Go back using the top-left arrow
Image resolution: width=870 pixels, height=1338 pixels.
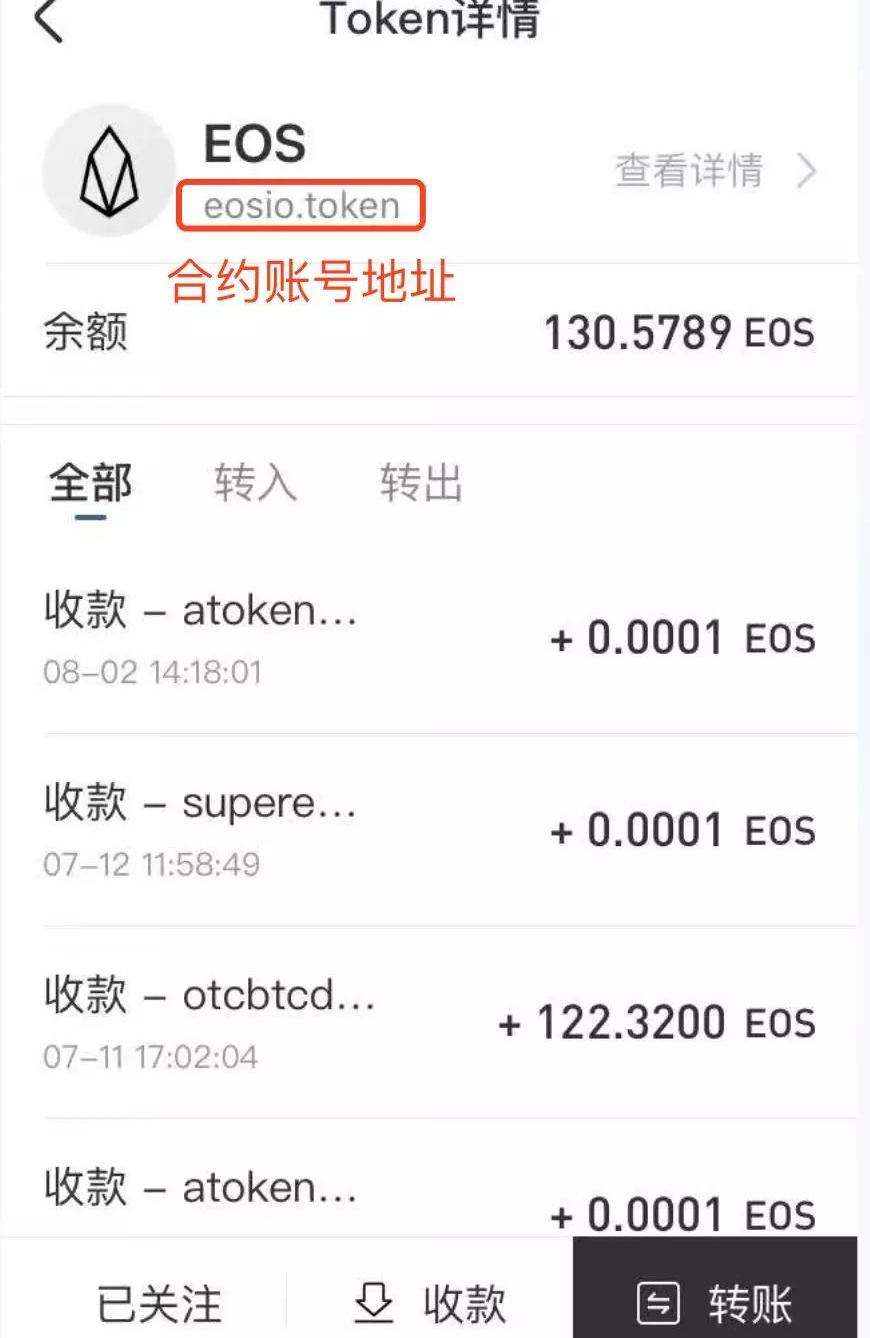(48, 22)
